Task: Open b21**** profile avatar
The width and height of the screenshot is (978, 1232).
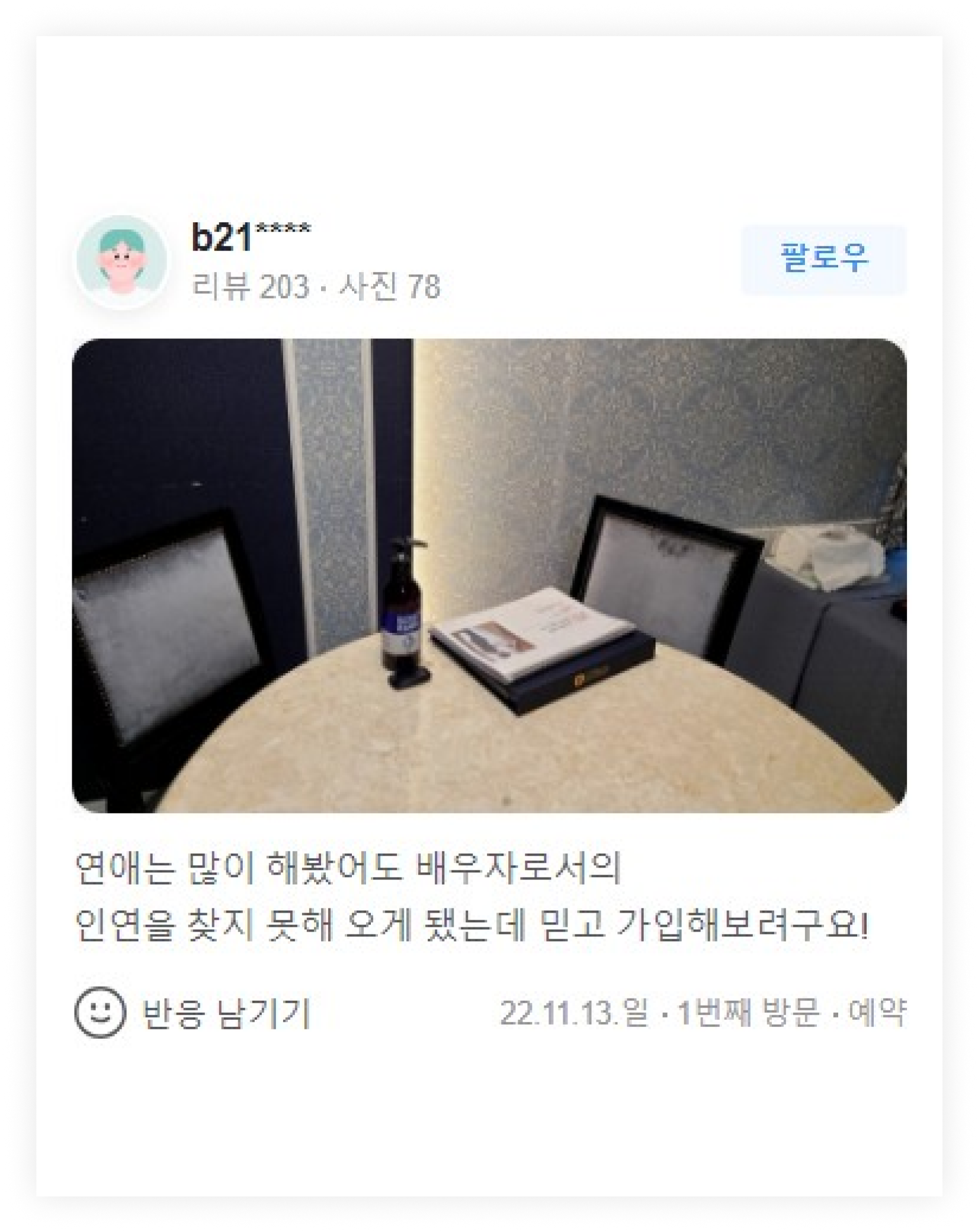Action: tap(122, 261)
